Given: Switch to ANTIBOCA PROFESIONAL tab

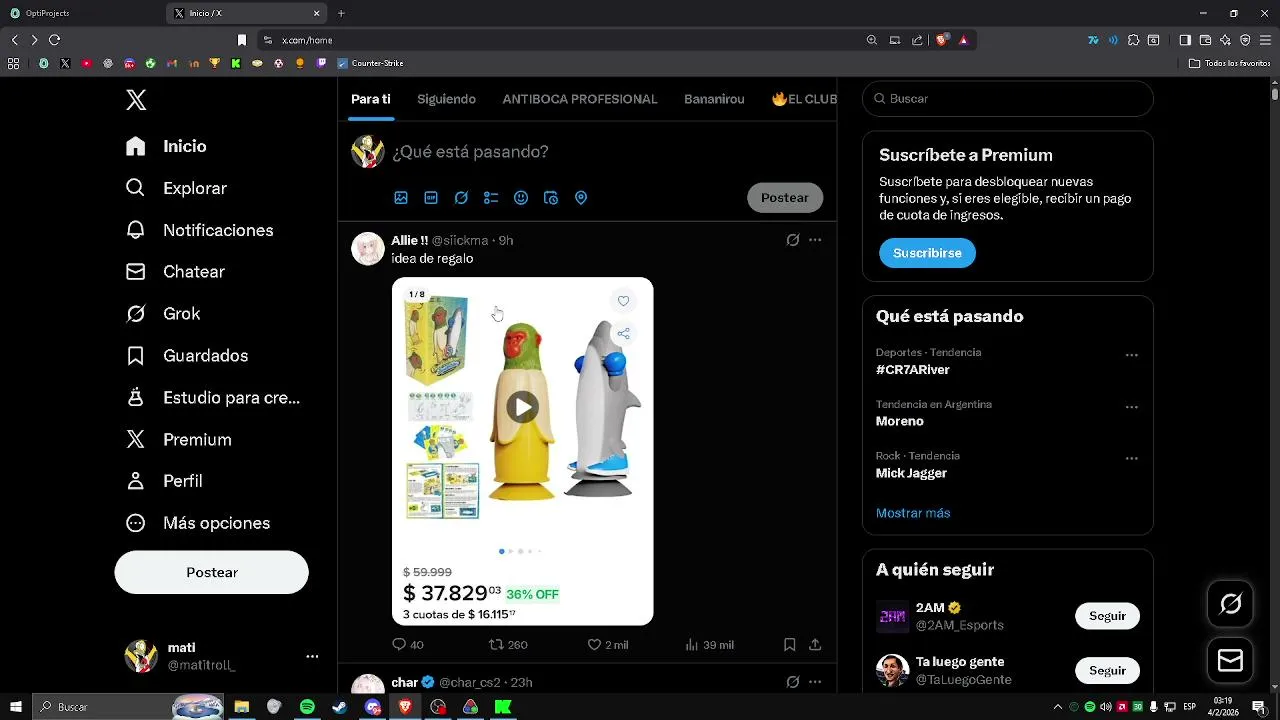Looking at the screenshot, I should tap(579, 99).
